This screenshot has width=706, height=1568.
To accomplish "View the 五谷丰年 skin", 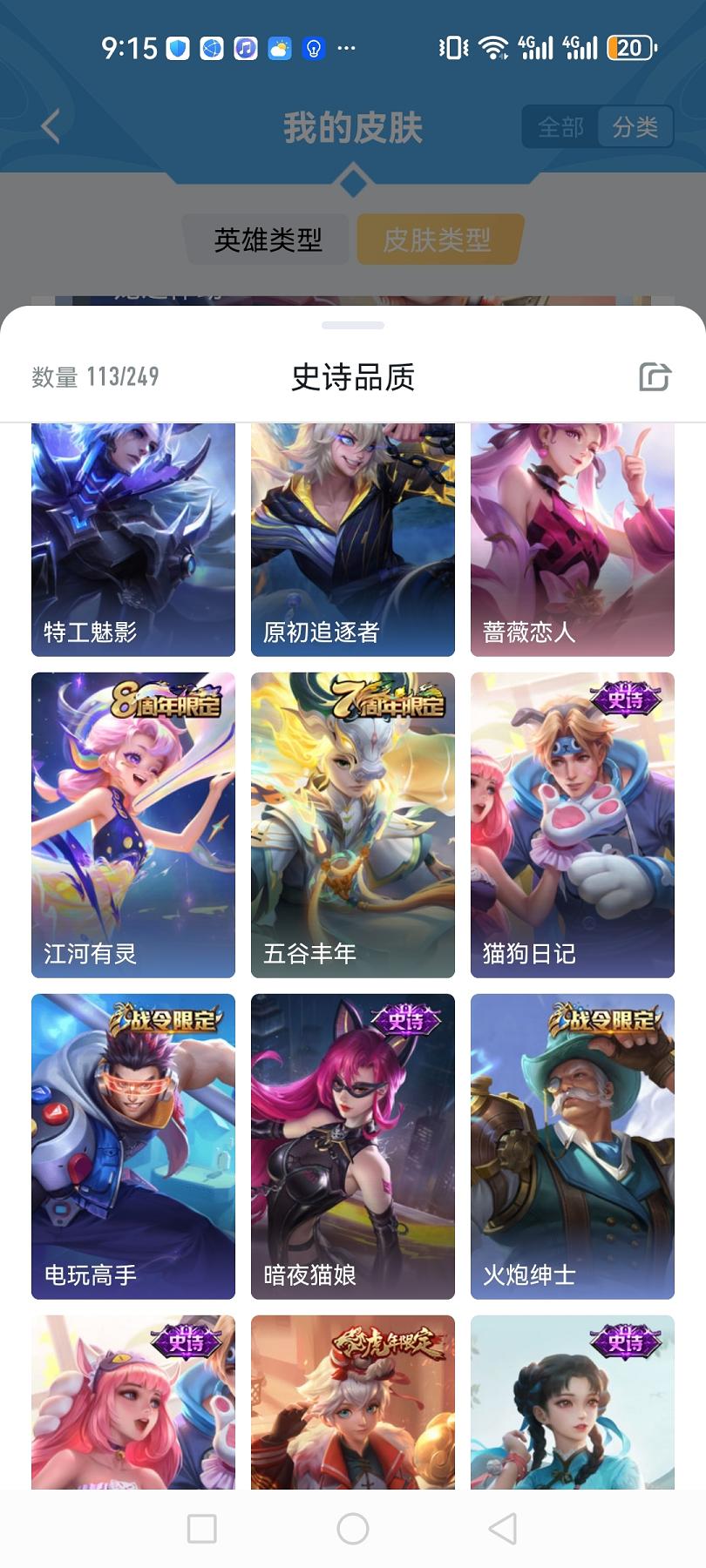I will click(x=353, y=824).
